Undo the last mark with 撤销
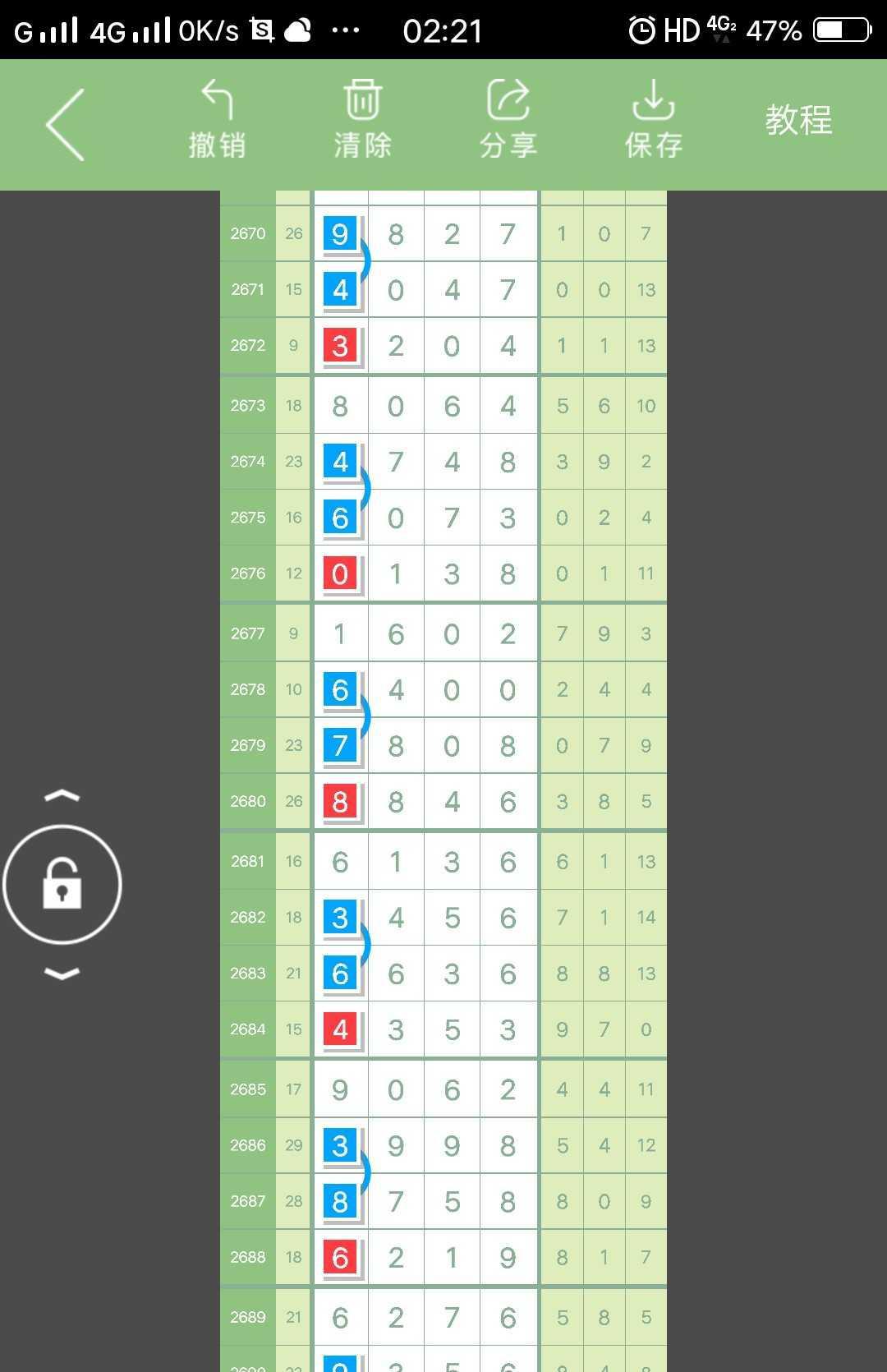 click(x=217, y=120)
